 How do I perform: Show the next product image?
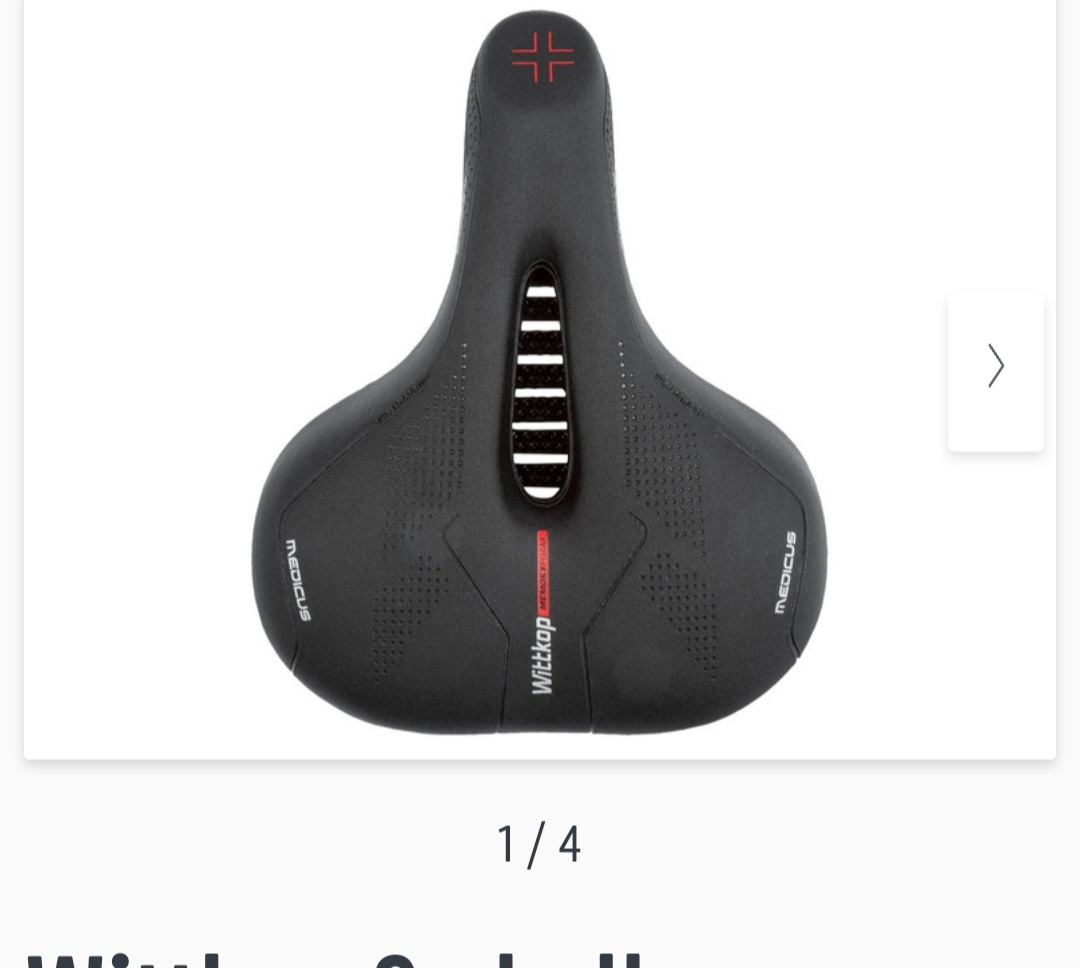click(995, 367)
